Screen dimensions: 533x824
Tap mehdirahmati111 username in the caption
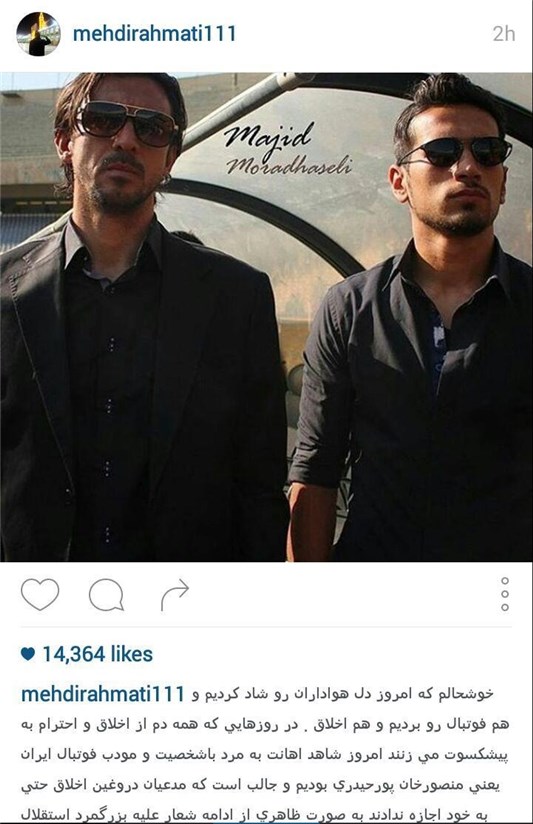102,694
